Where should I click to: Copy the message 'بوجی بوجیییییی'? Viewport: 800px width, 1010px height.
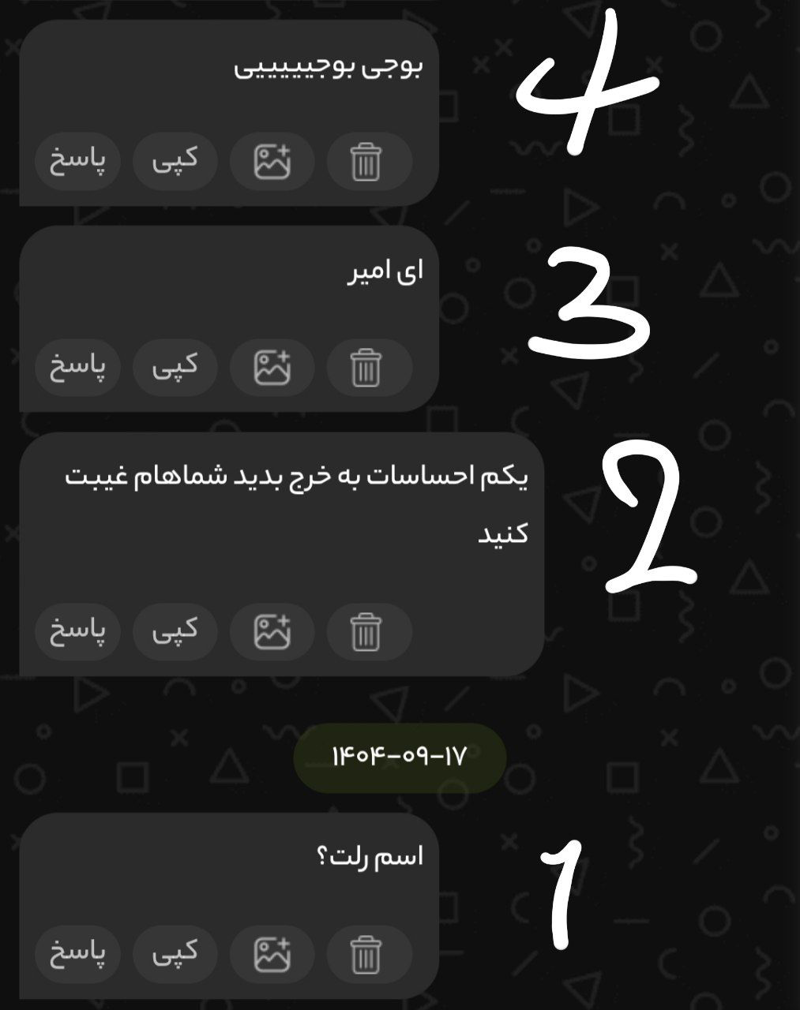(x=174, y=160)
